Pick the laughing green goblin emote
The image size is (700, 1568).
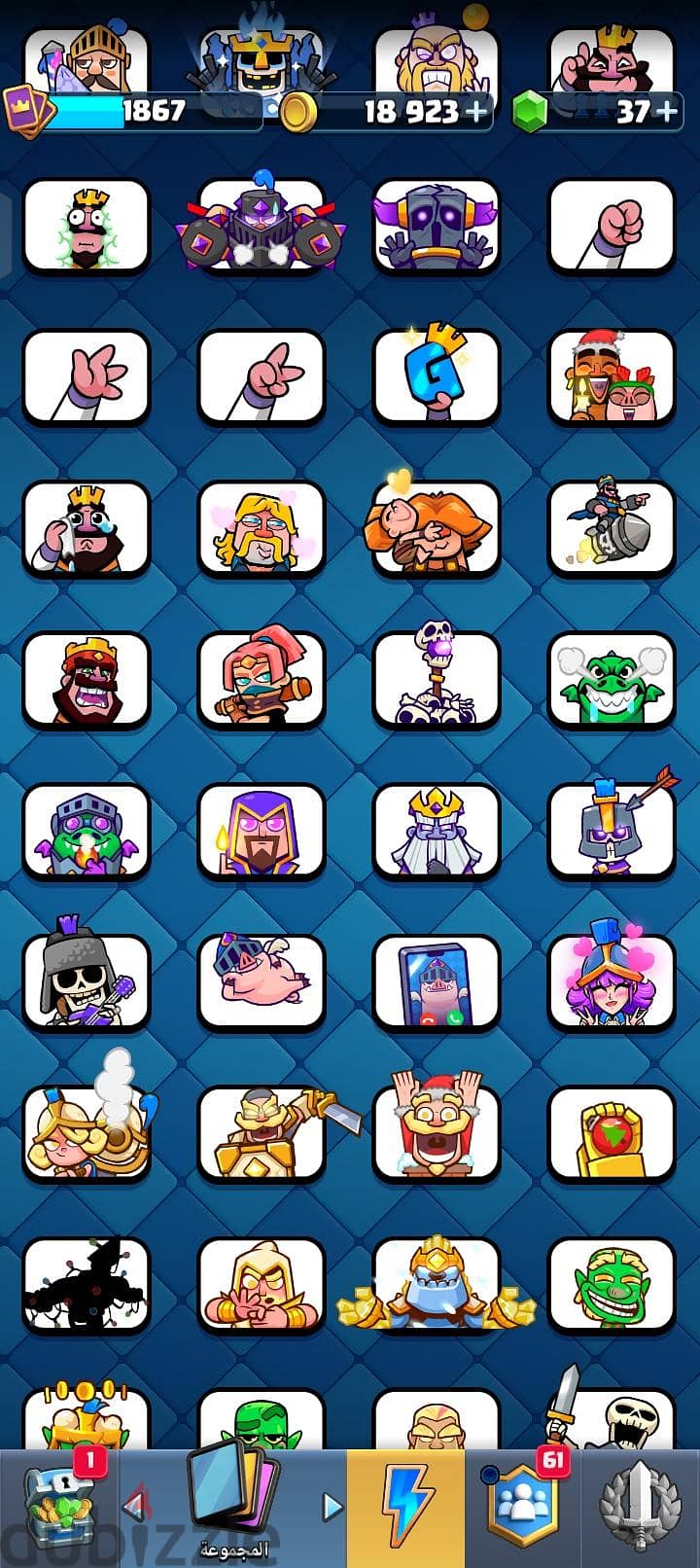[x=612, y=1284]
